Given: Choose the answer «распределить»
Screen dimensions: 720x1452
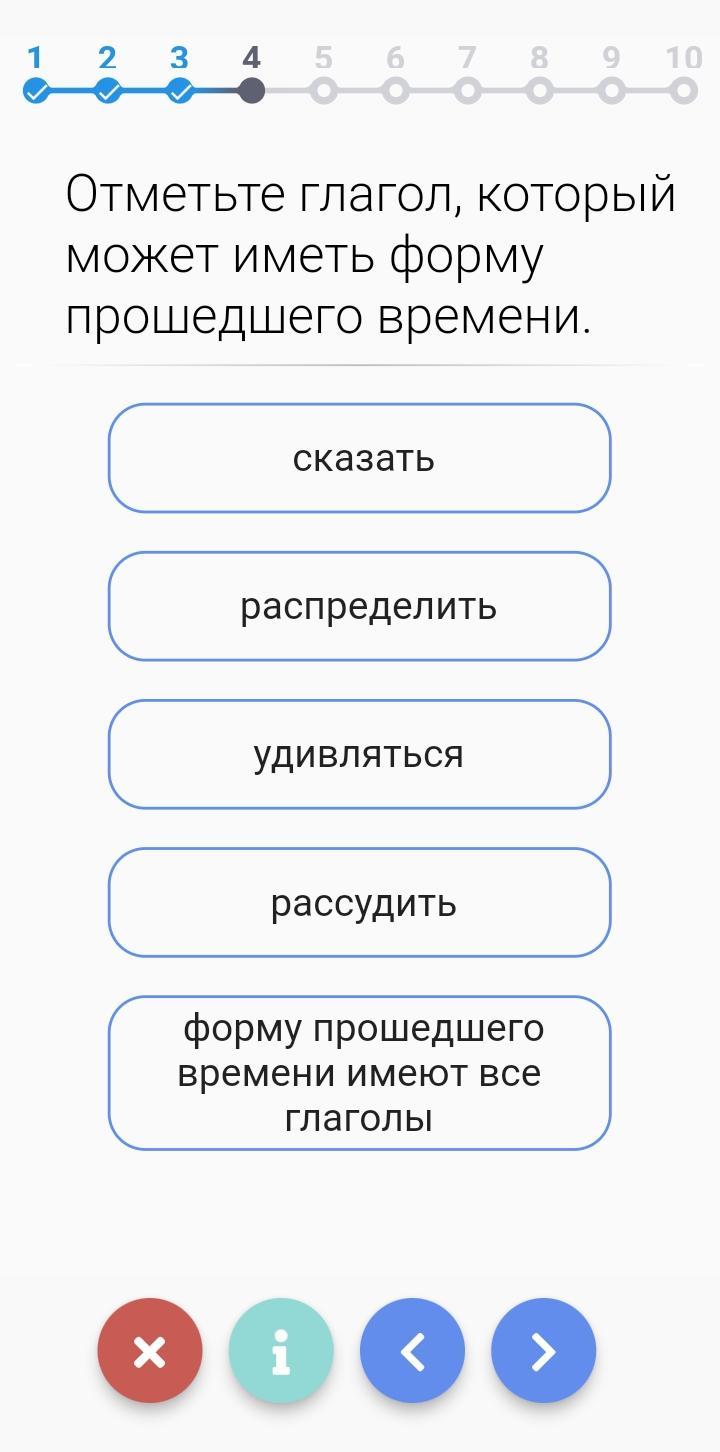Looking at the screenshot, I should coord(359,606).
